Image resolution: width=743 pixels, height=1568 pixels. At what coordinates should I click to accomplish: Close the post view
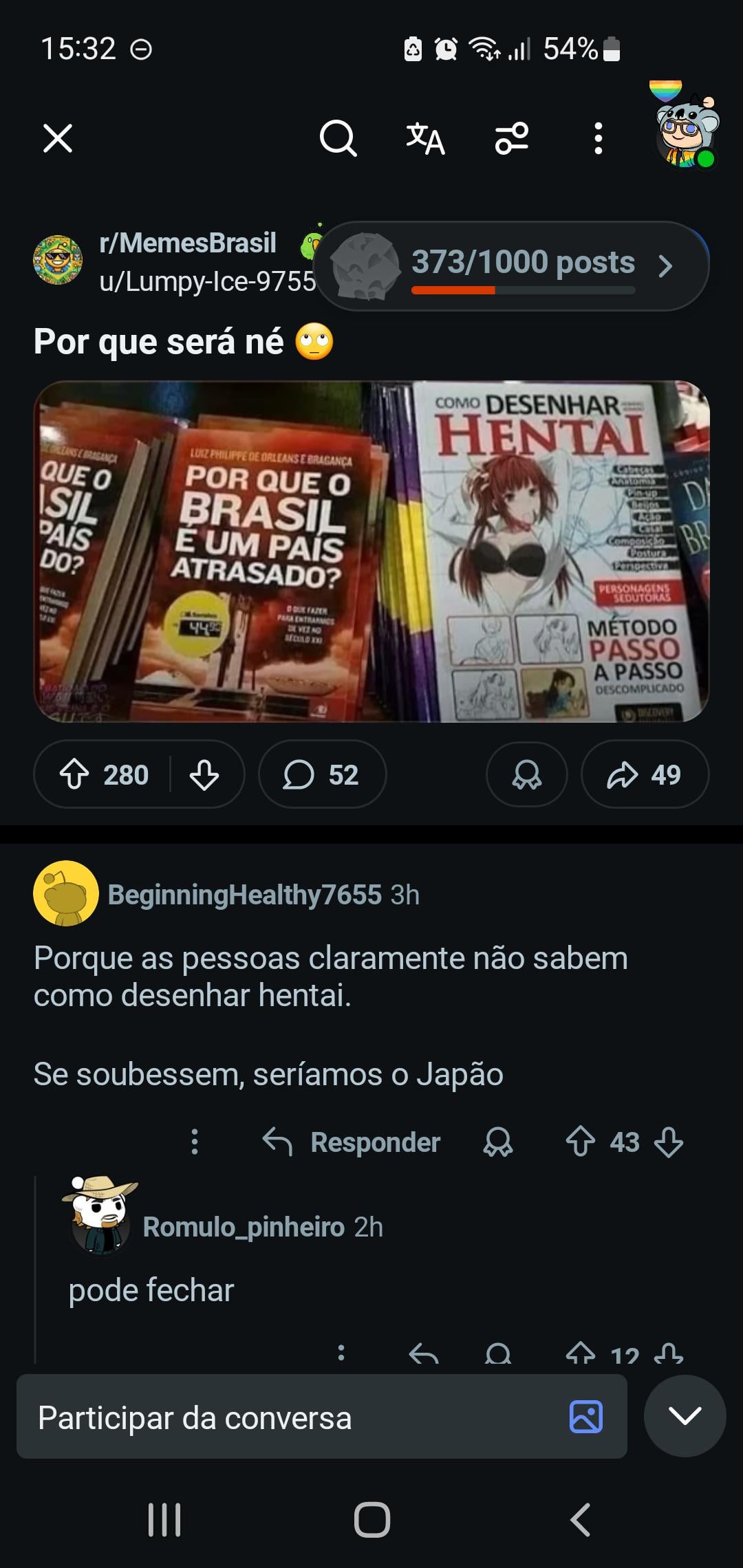tap(58, 138)
